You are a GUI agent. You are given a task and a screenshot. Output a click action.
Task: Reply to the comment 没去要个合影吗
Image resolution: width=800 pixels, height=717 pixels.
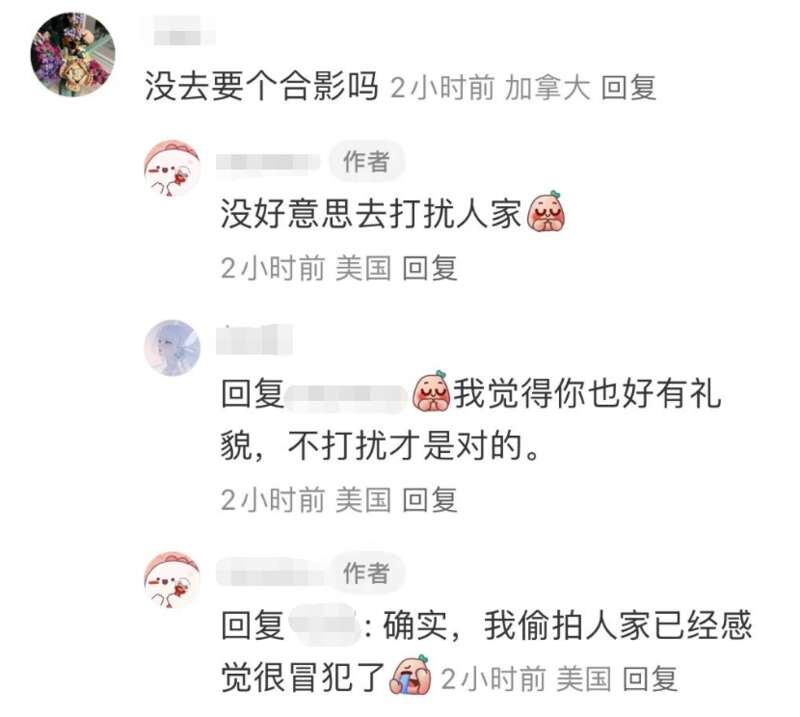[x=628, y=88]
